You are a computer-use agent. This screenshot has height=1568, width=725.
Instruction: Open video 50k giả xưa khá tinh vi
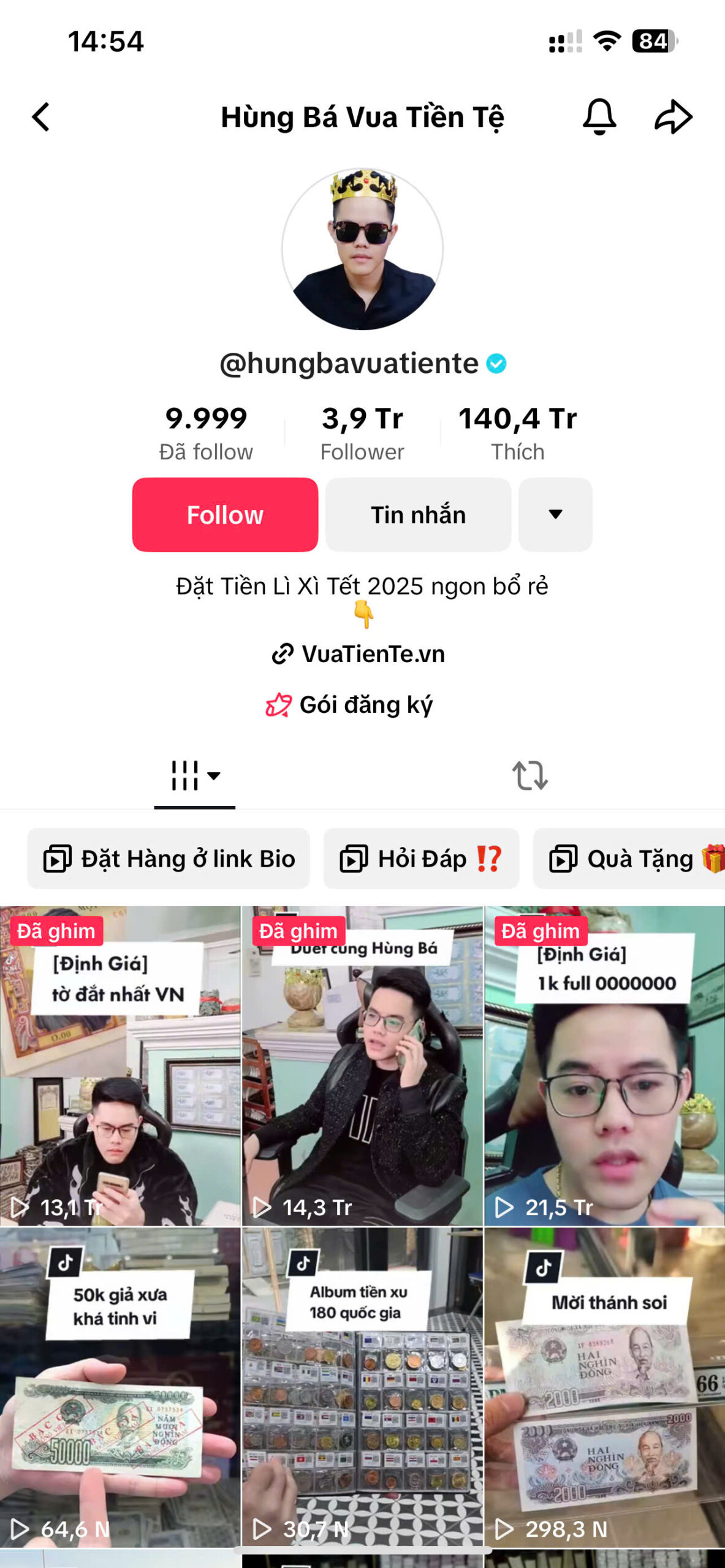tap(120, 1387)
